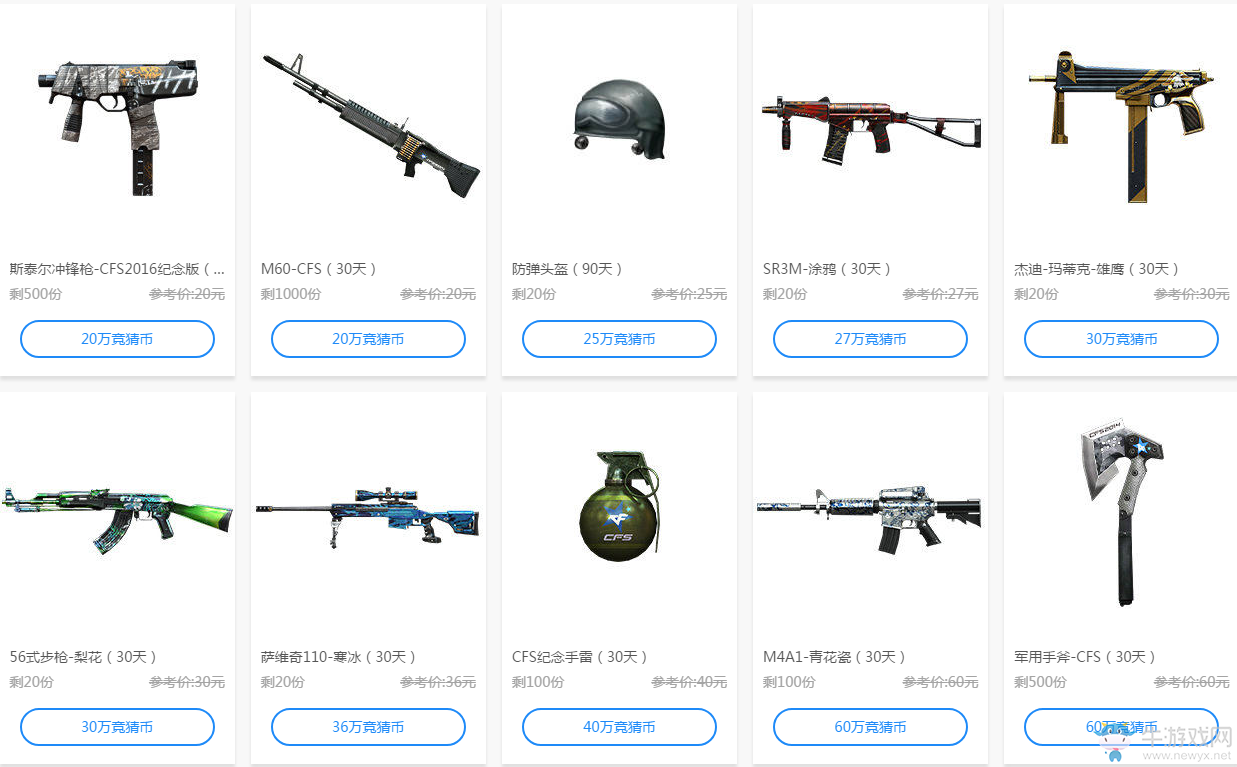View the SR3M-涂鸦 weapon card
The width and height of the screenshot is (1237, 767).
point(870,130)
